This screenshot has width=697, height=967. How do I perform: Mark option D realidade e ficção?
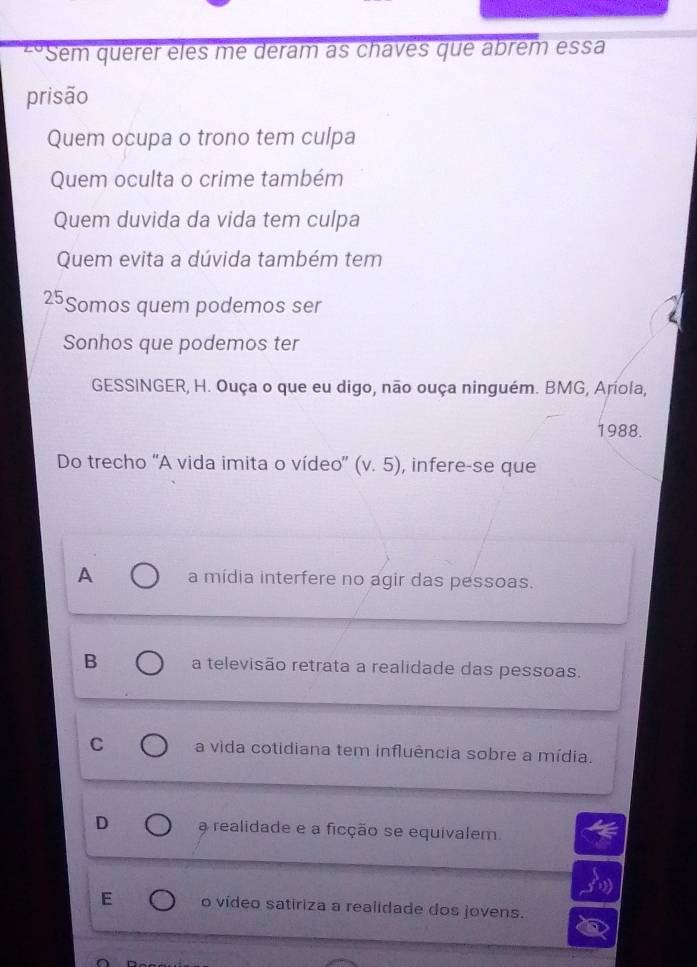pyautogui.click(x=156, y=826)
